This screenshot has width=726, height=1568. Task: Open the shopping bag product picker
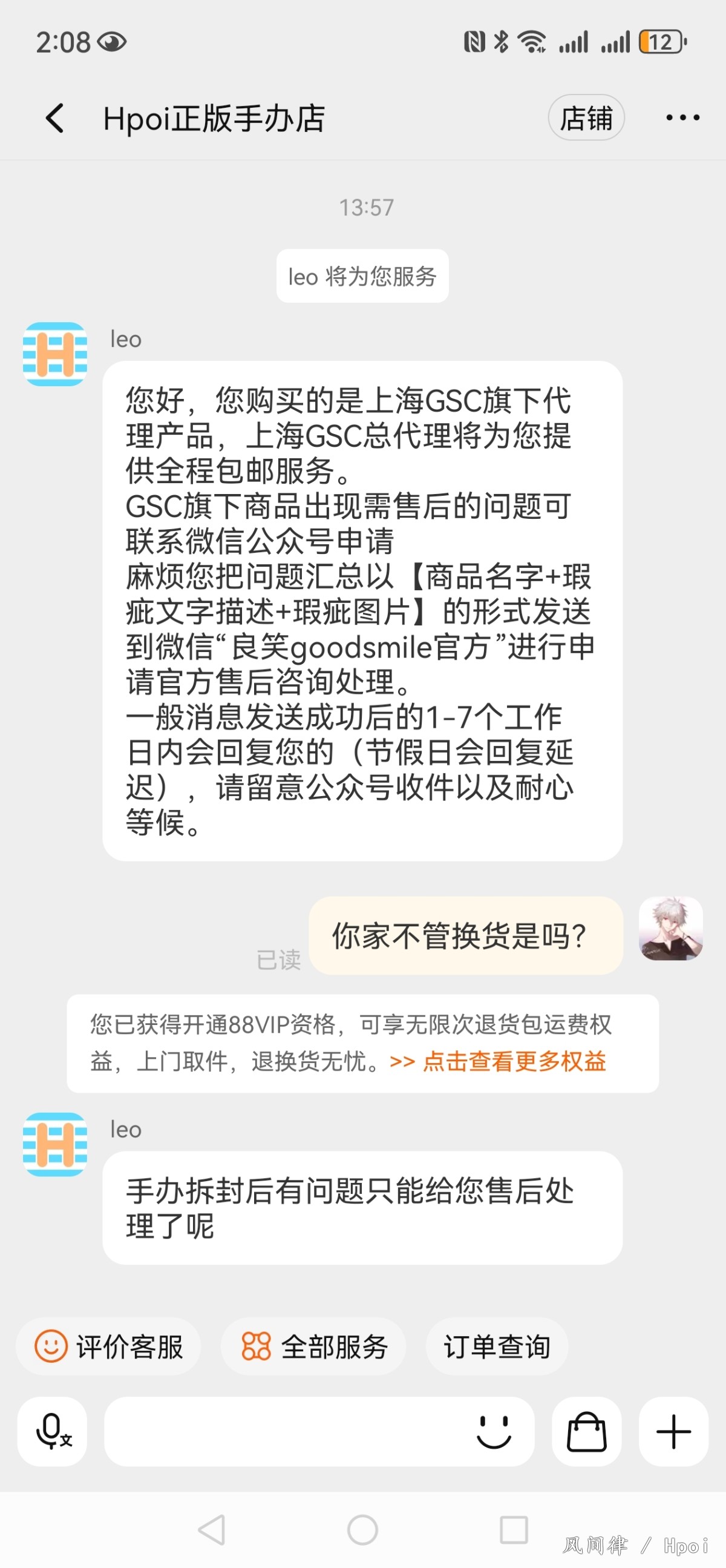(x=586, y=1432)
